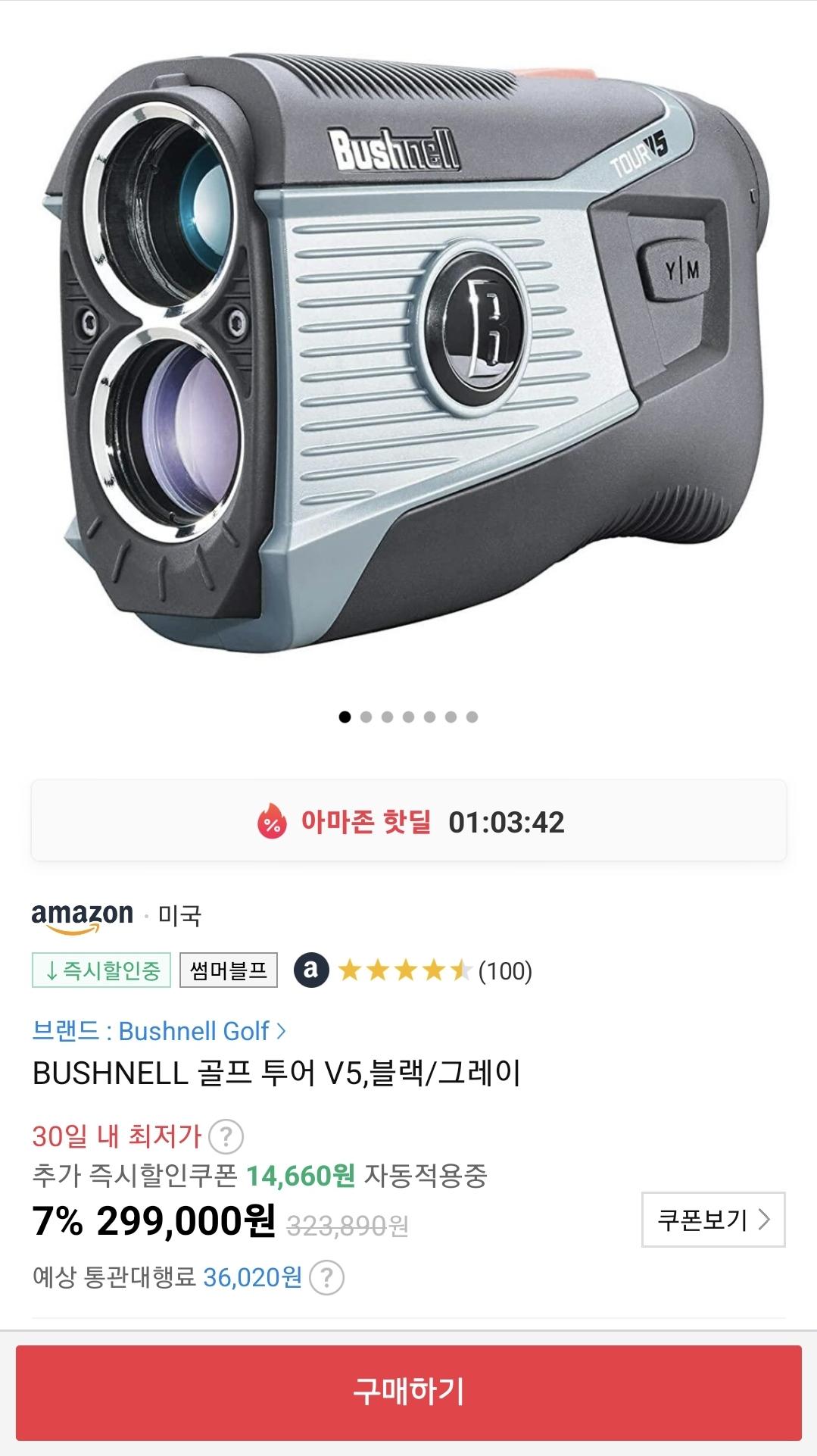Open the 아마존 핫딜 deal banner

point(408,821)
